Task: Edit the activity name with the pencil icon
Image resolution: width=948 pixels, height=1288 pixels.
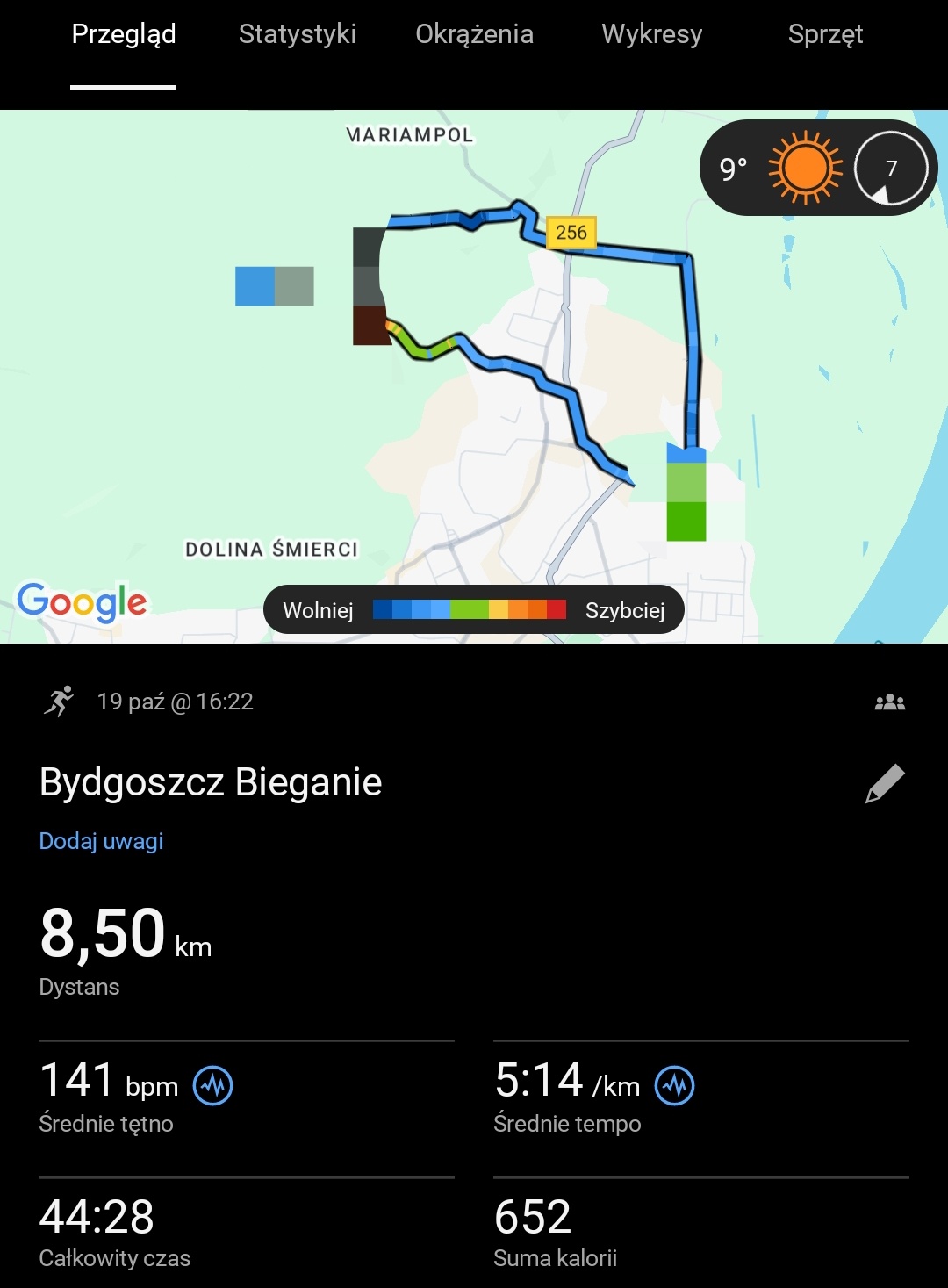Action: [885, 783]
